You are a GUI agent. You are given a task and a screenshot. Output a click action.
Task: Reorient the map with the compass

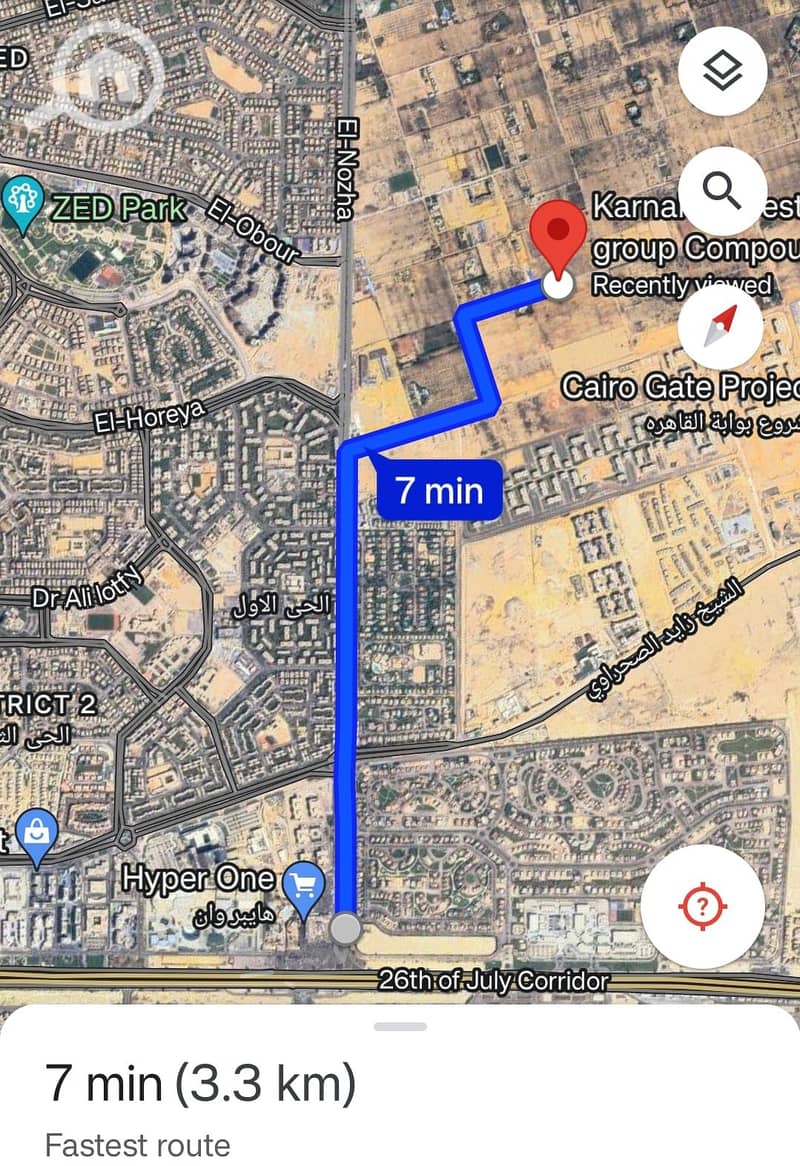[x=721, y=324]
